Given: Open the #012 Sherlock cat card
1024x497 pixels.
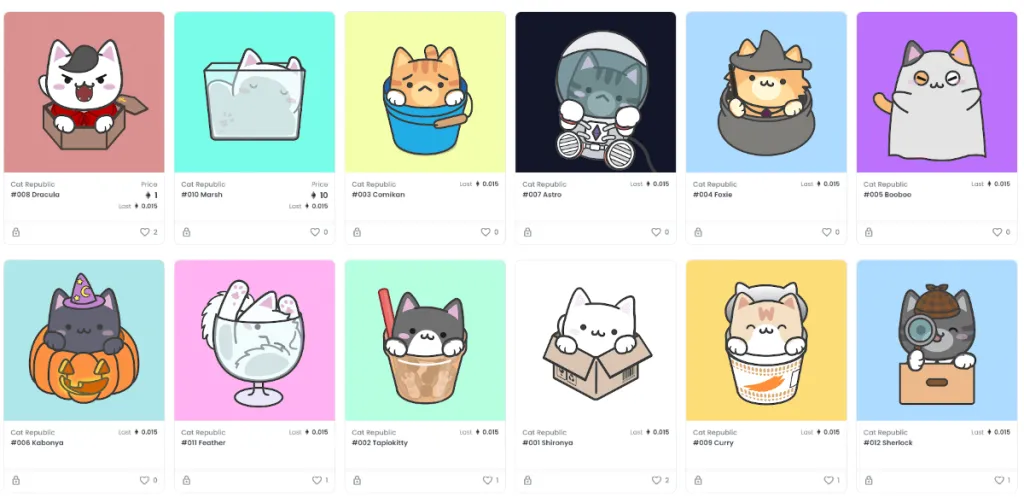Looking at the screenshot, I should 936,340.
